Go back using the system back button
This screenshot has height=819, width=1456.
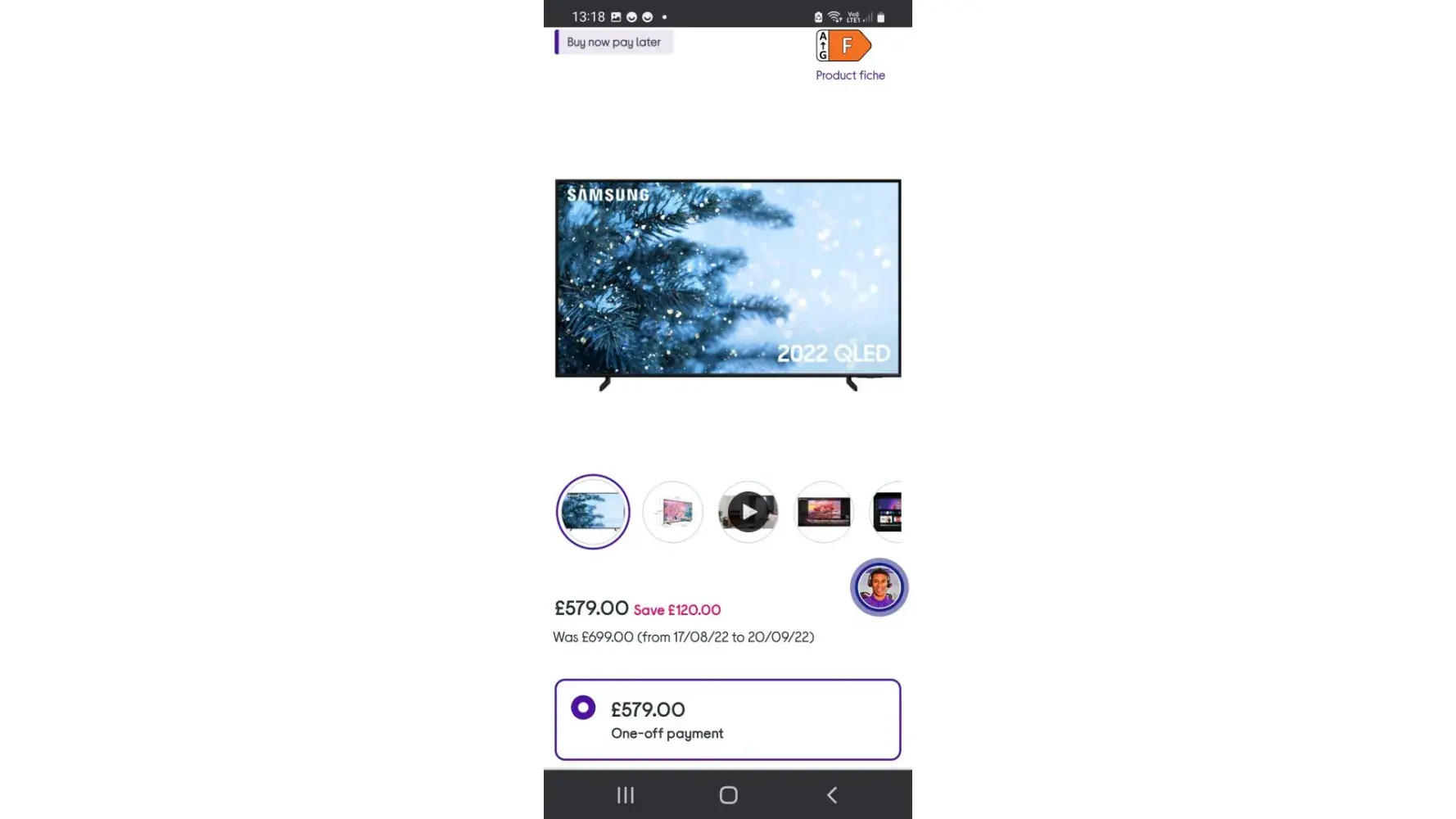pos(831,794)
